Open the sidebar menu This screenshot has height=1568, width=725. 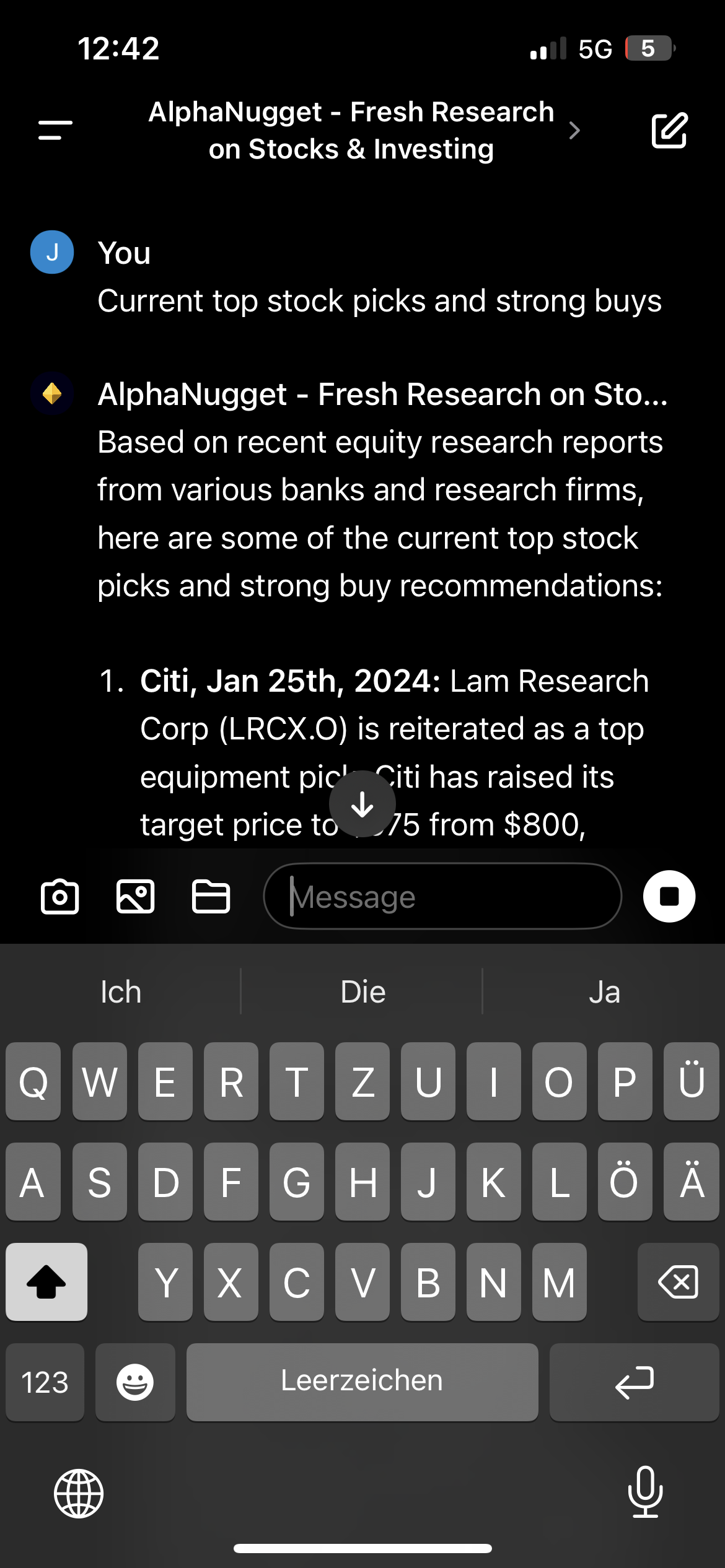(x=55, y=130)
